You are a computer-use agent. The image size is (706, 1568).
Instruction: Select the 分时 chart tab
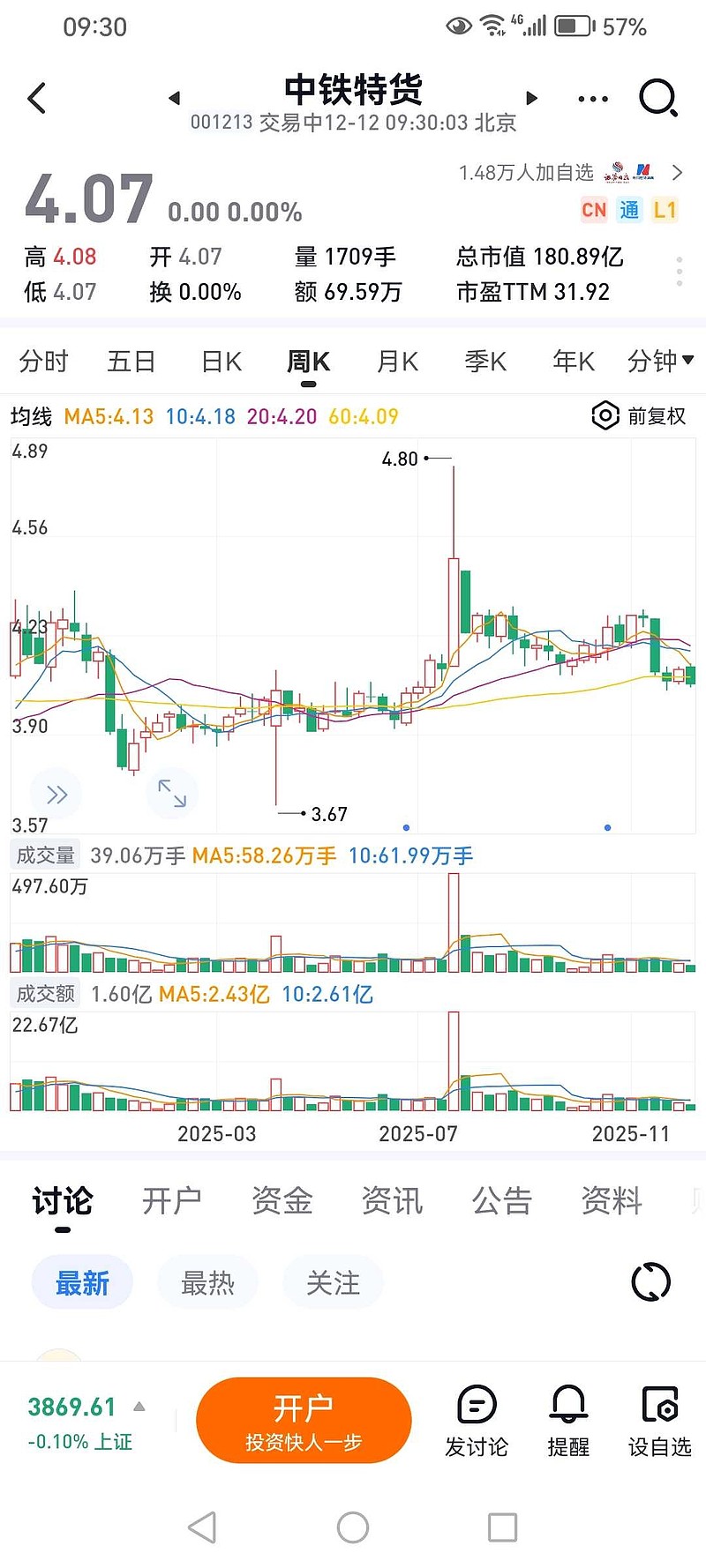(43, 362)
